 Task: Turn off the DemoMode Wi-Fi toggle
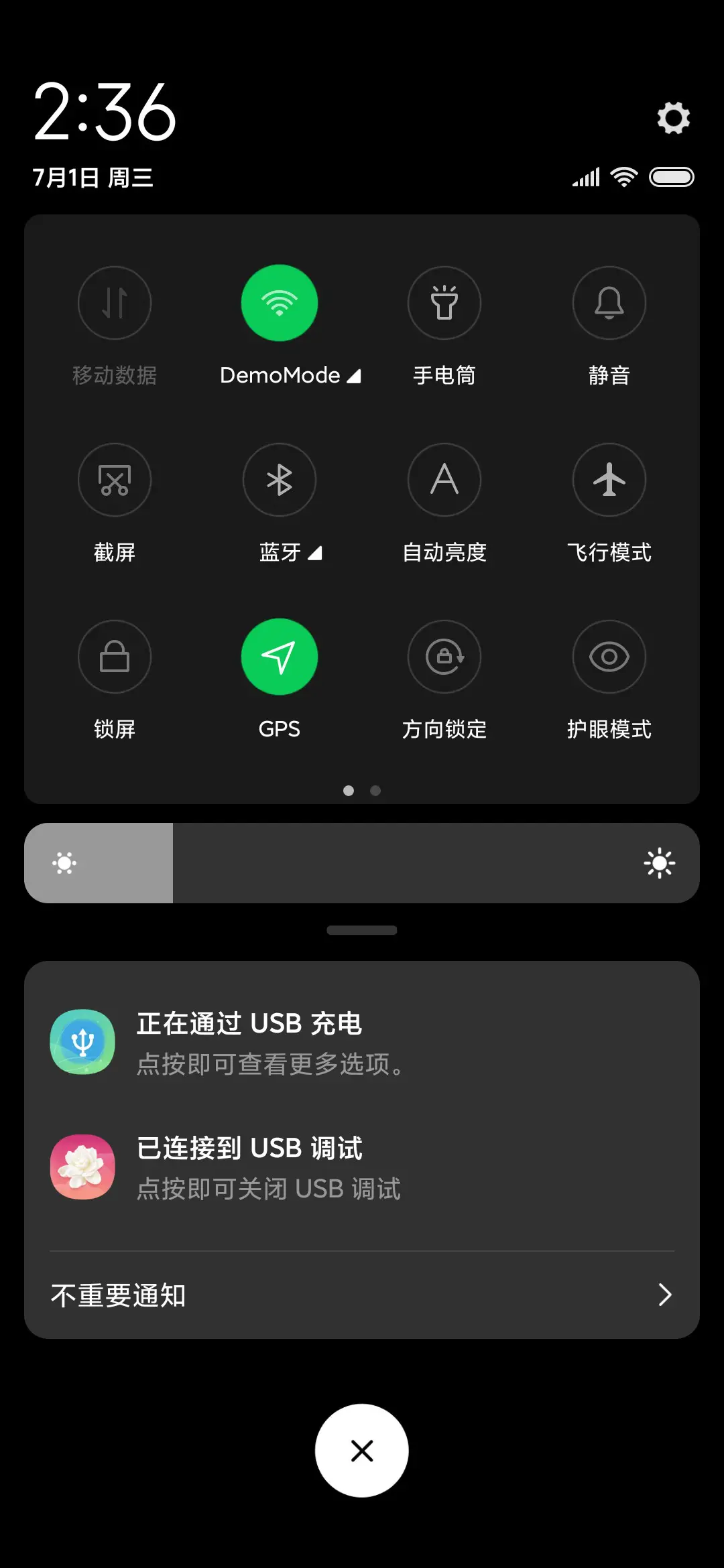tap(280, 303)
